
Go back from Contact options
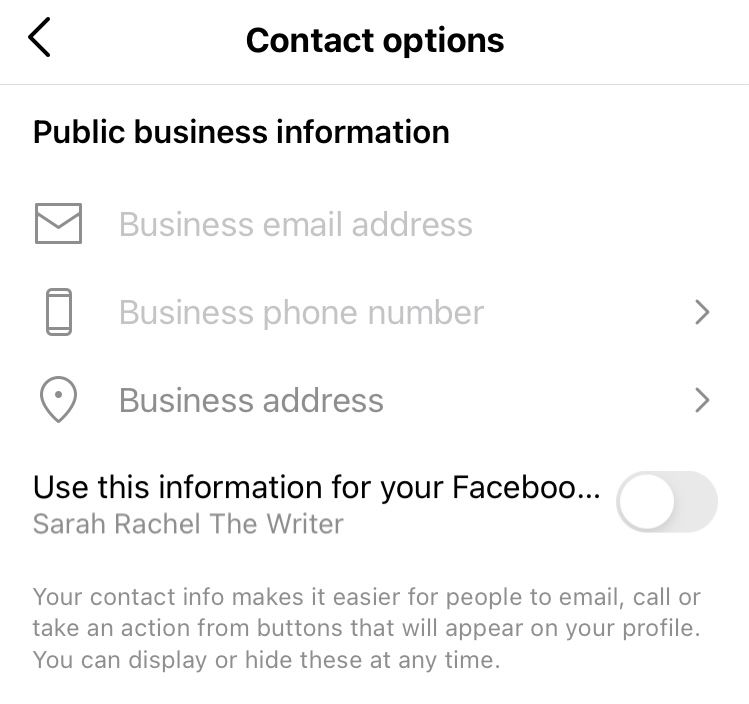(x=39, y=38)
